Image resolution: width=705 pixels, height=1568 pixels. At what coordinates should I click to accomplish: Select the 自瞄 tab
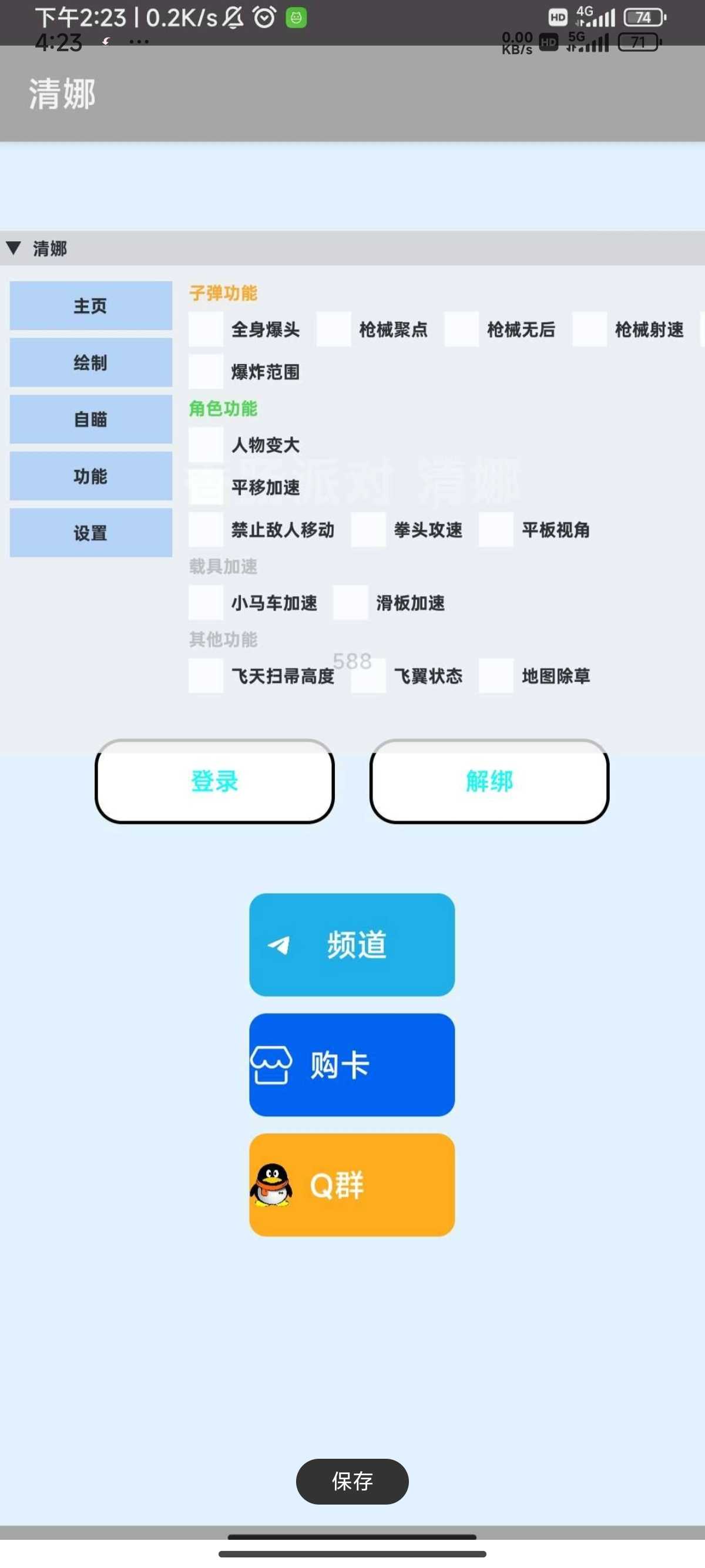pos(90,419)
